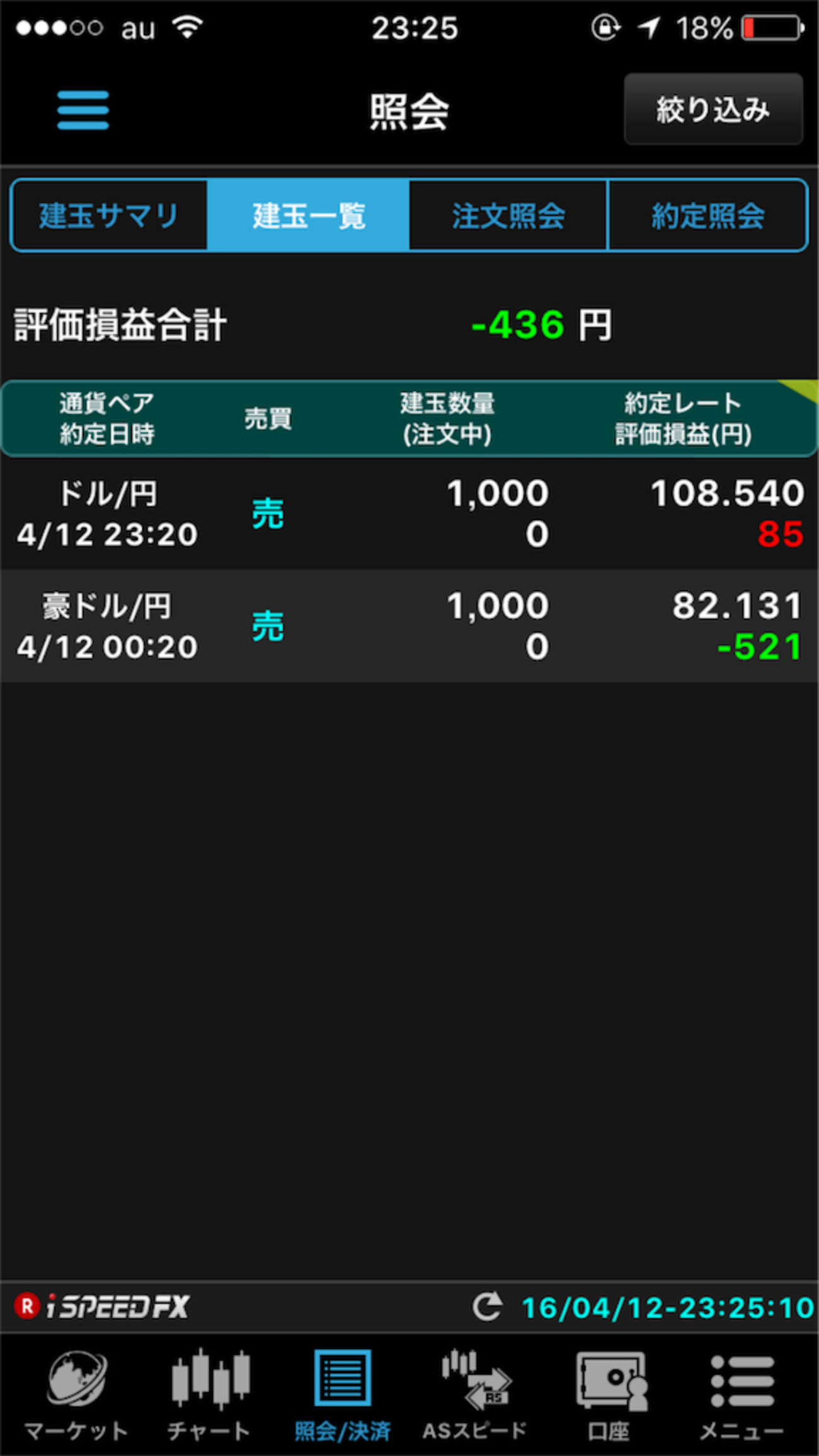Select the 照会/決済 tab
Viewport: 819px width, 1456px height.
342,1393
